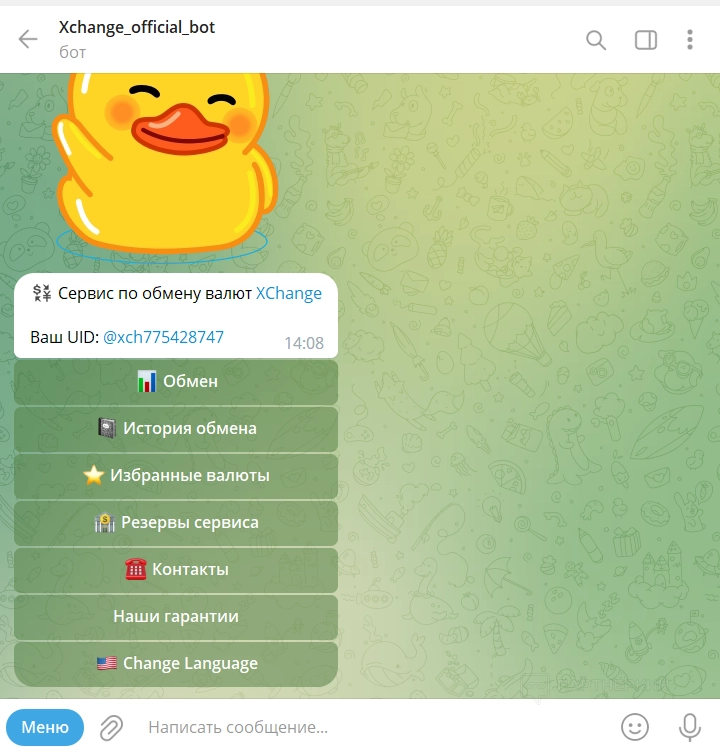This screenshot has width=720, height=756.
Task: Go back using the arrow icon
Action: (x=28, y=40)
